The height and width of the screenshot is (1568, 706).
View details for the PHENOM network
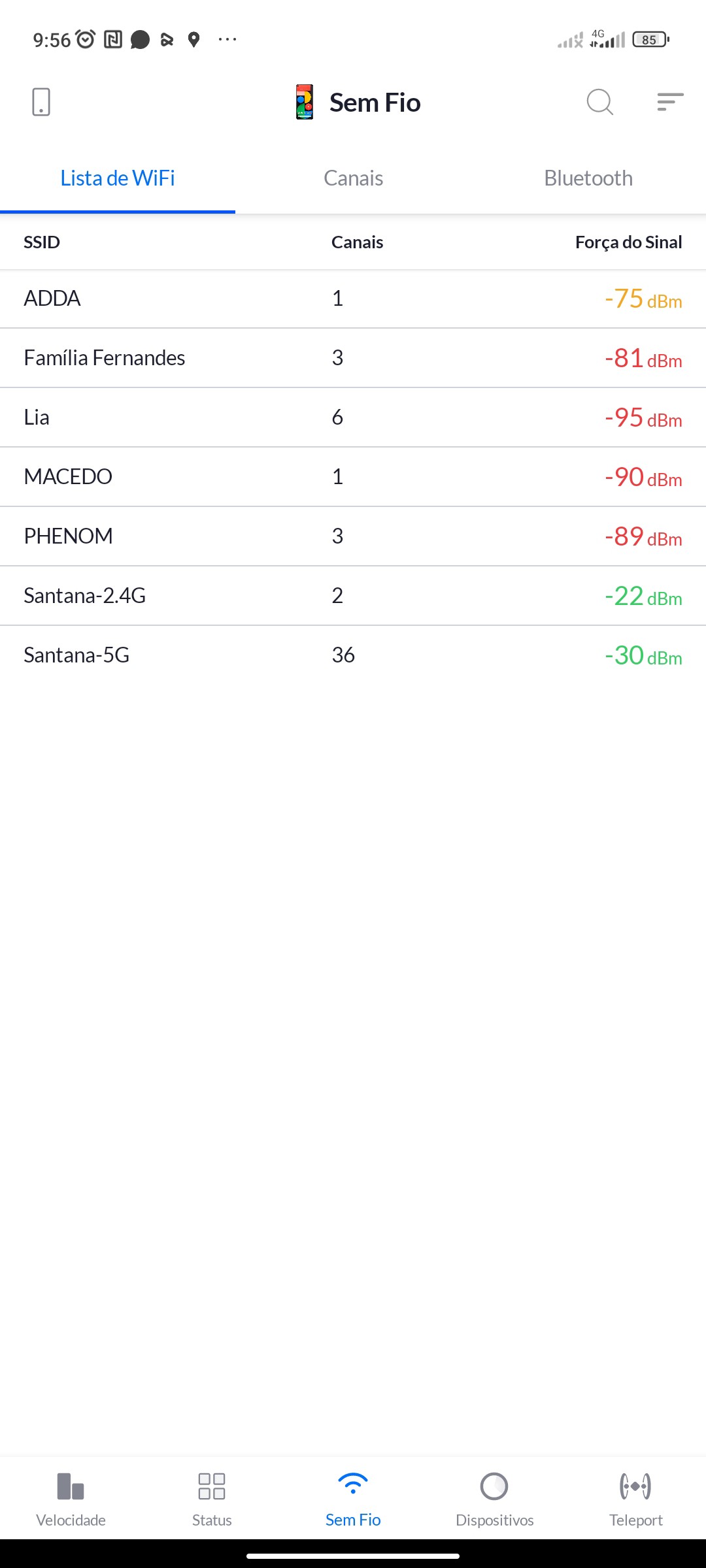pyautogui.click(x=353, y=536)
